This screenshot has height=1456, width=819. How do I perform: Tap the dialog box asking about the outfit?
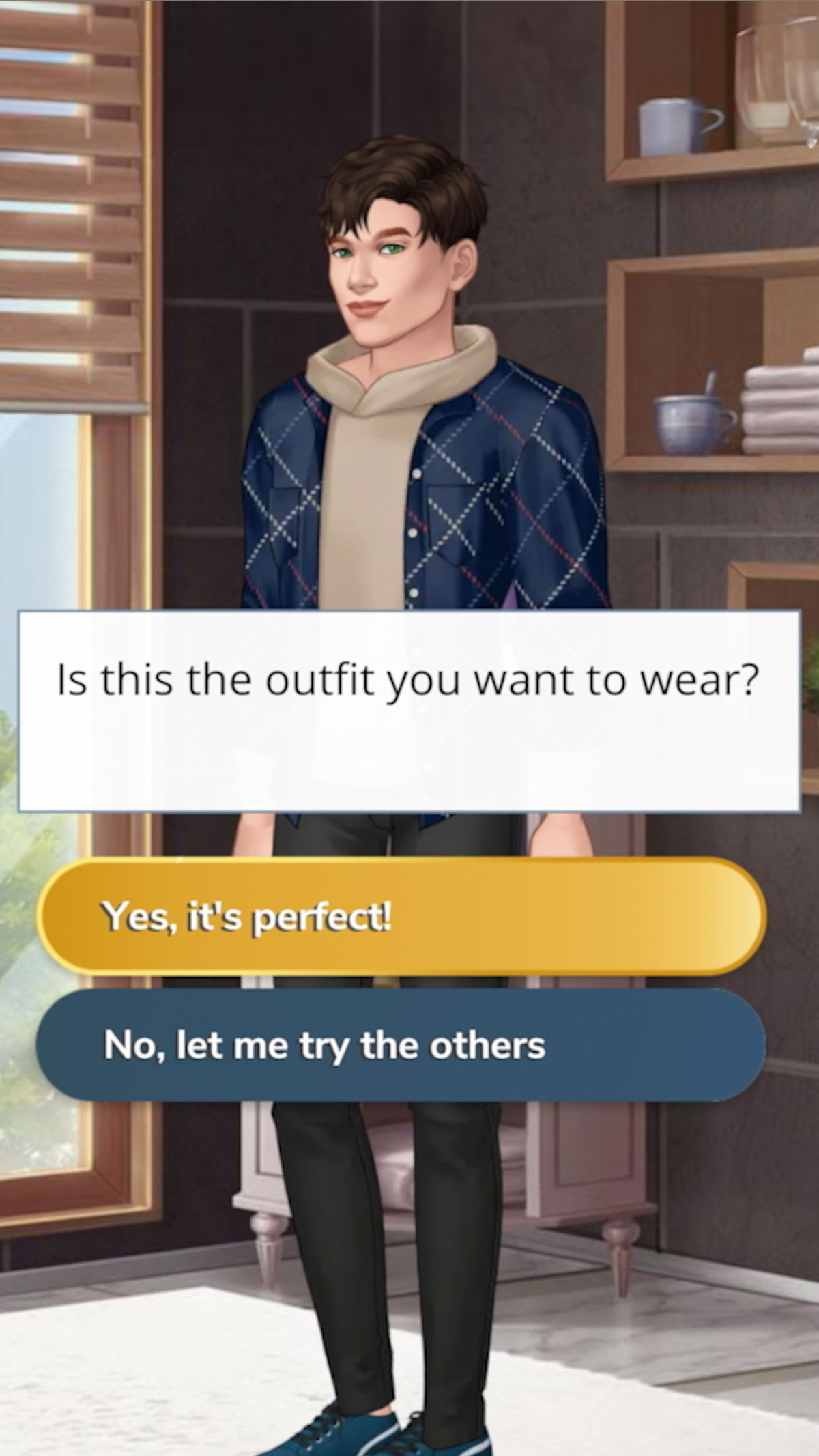pyautogui.click(x=409, y=710)
